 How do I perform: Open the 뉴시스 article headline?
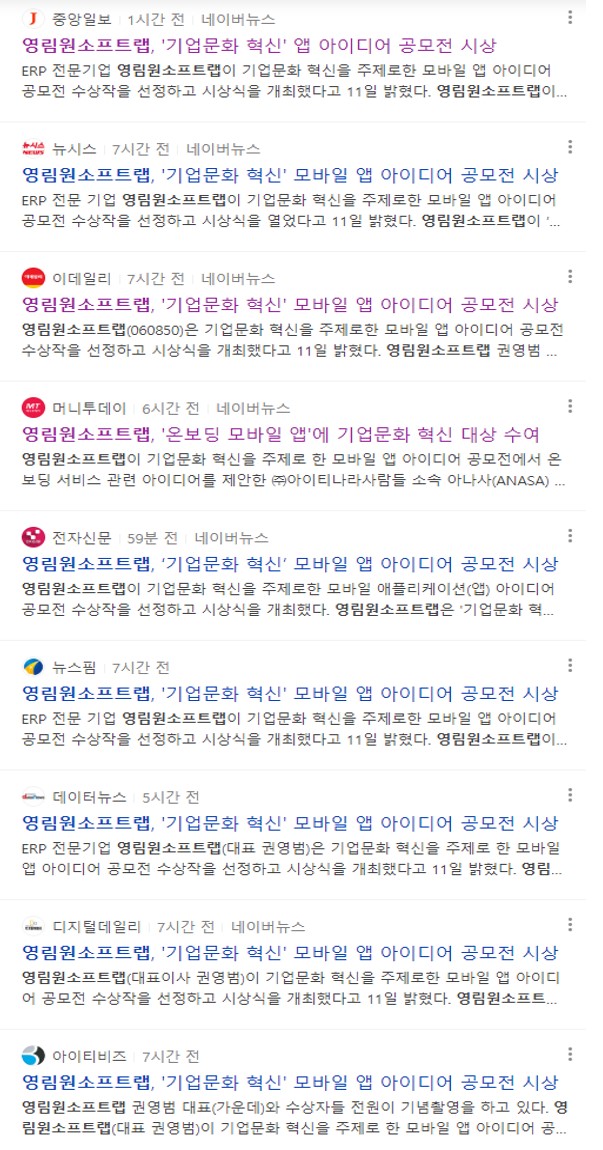click(x=289, y=175)
